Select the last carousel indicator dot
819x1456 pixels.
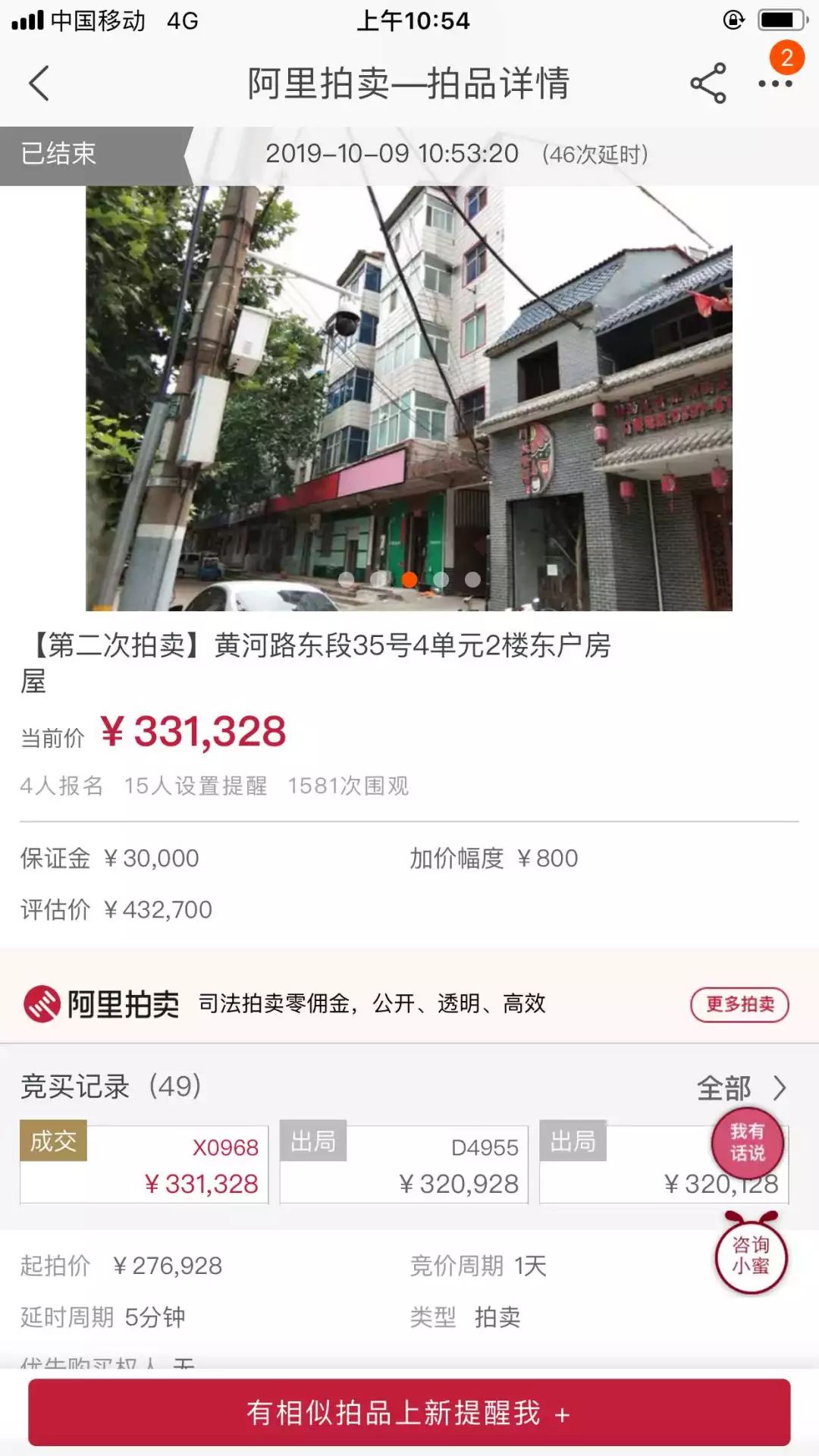tap(474, 580)
